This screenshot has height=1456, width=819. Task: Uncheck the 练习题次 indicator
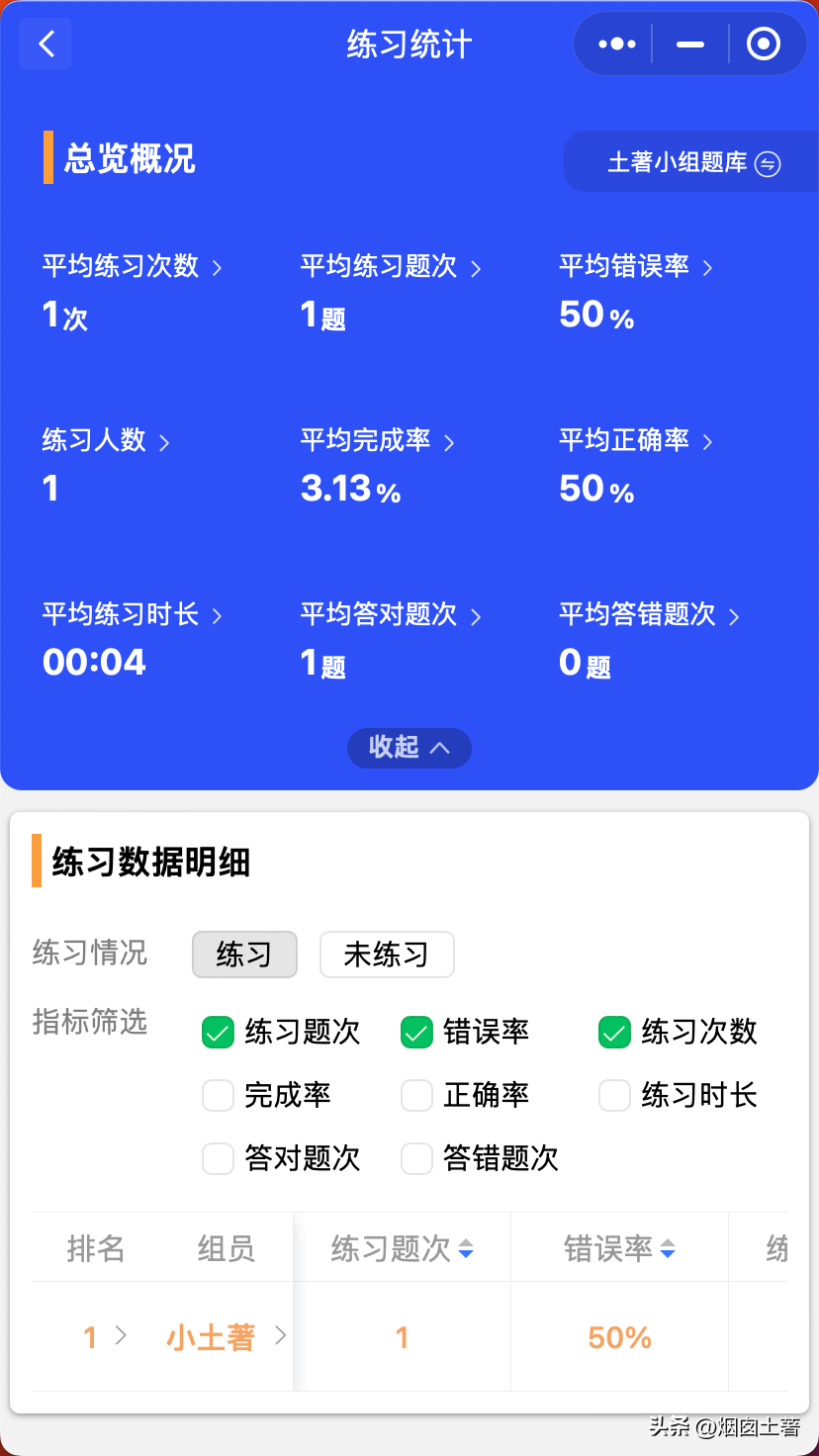coord(218,1033)
